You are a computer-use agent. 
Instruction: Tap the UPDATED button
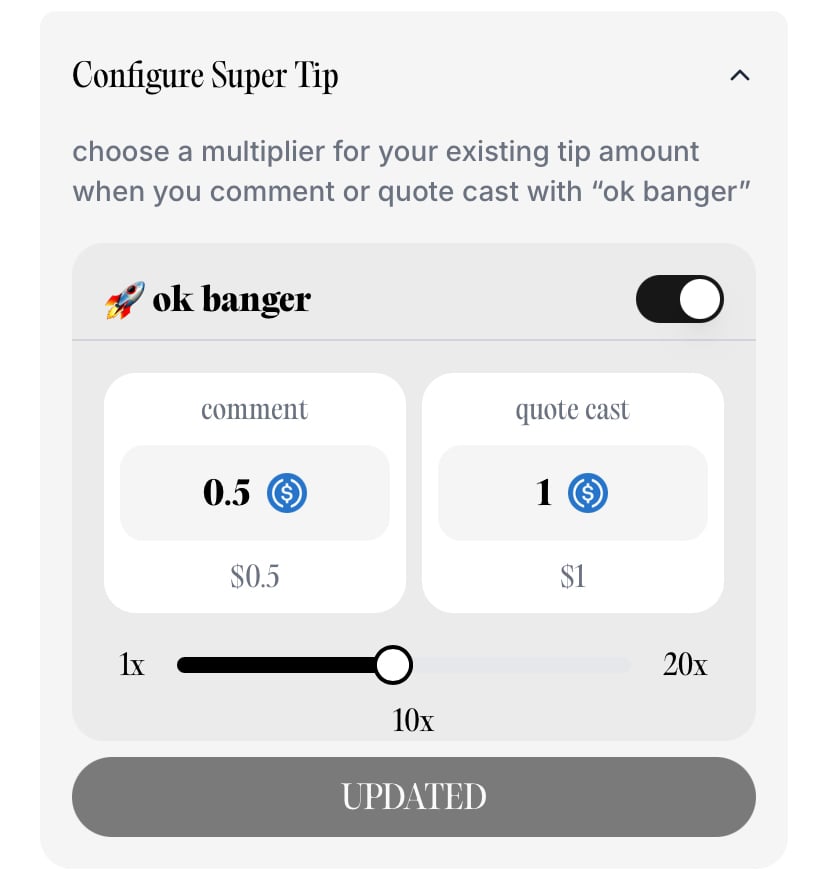(413, 797)
